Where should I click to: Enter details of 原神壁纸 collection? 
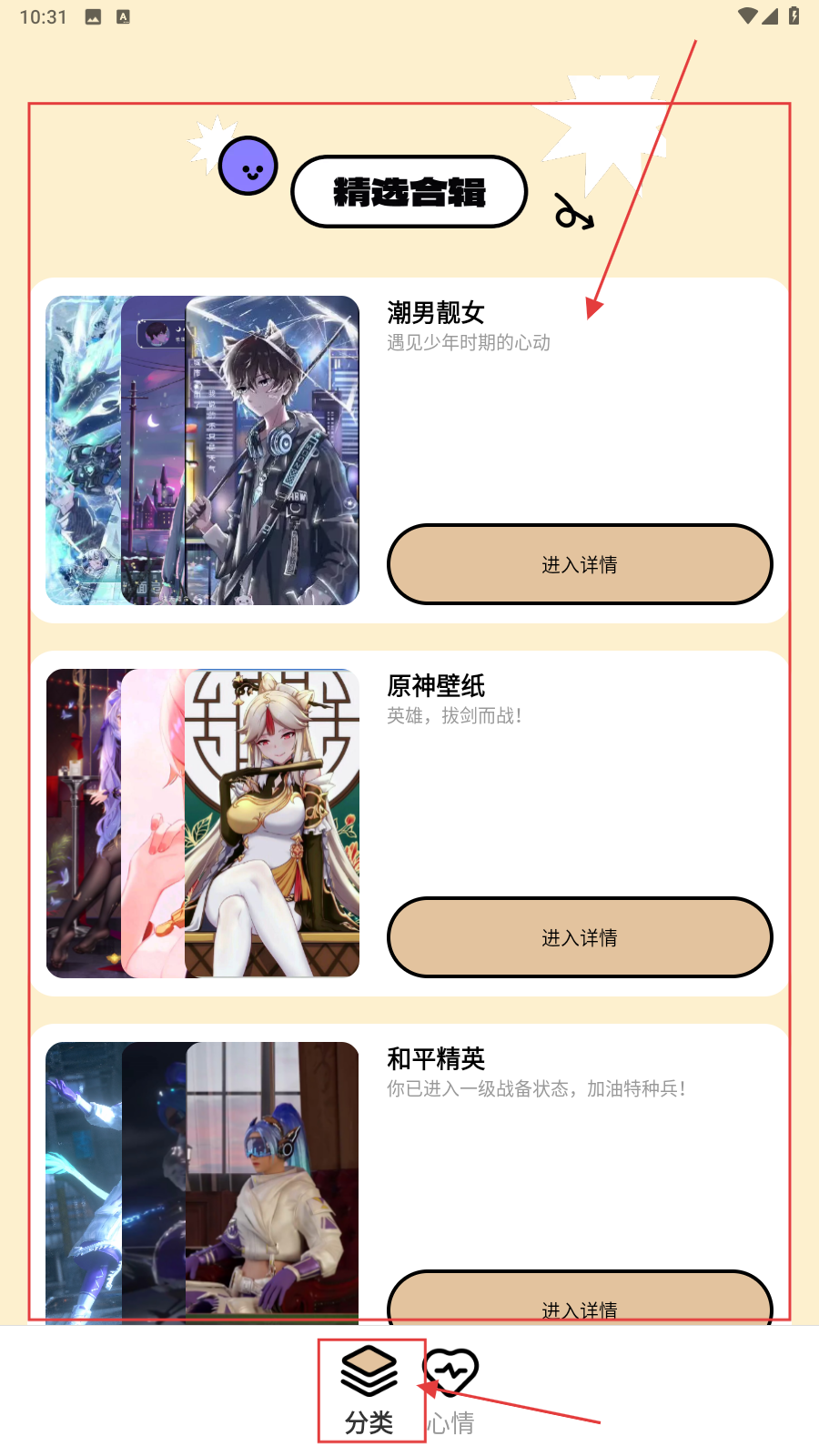click(580, 937)
